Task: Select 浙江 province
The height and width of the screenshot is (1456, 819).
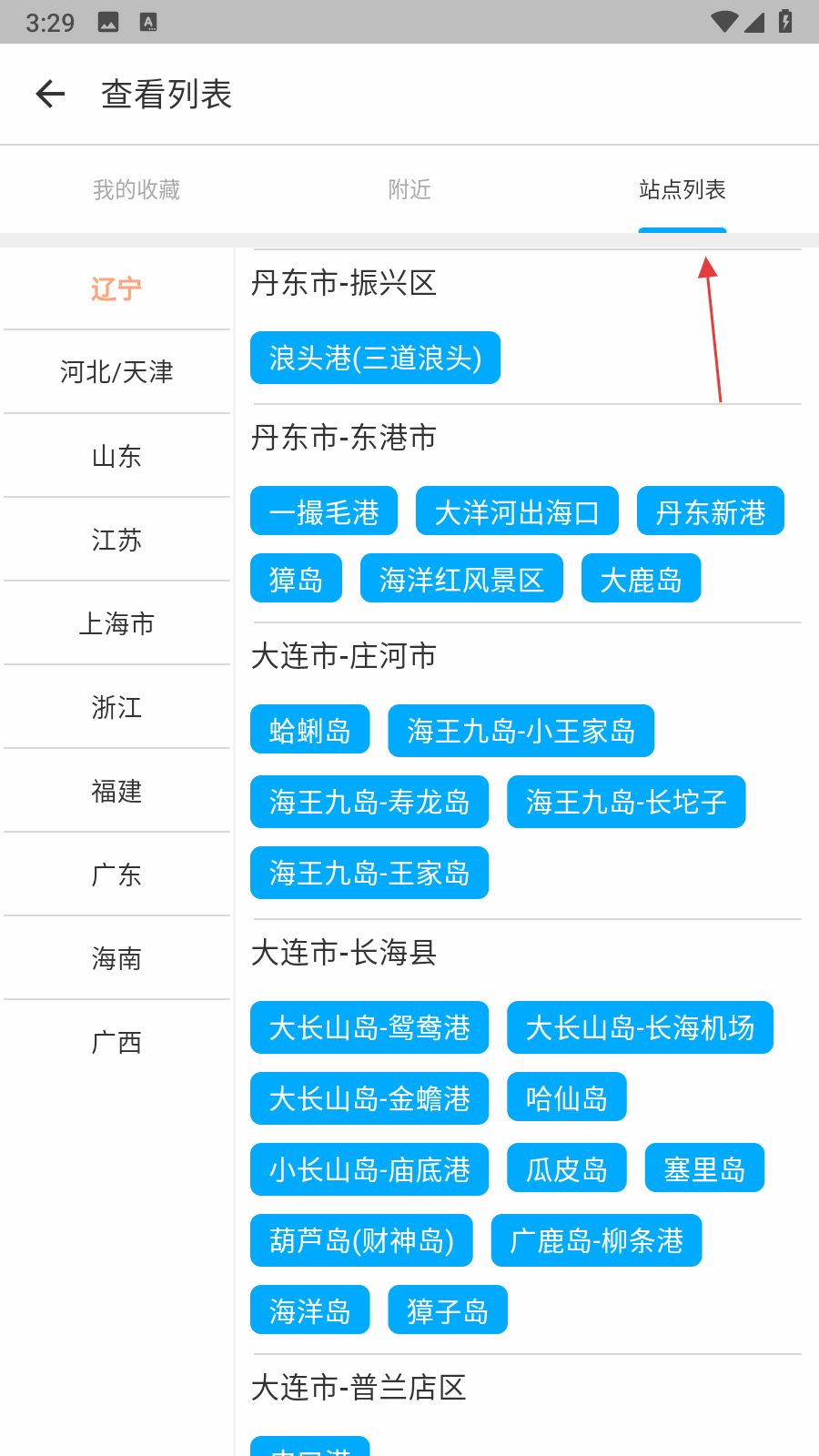Action: coord(116,707)
